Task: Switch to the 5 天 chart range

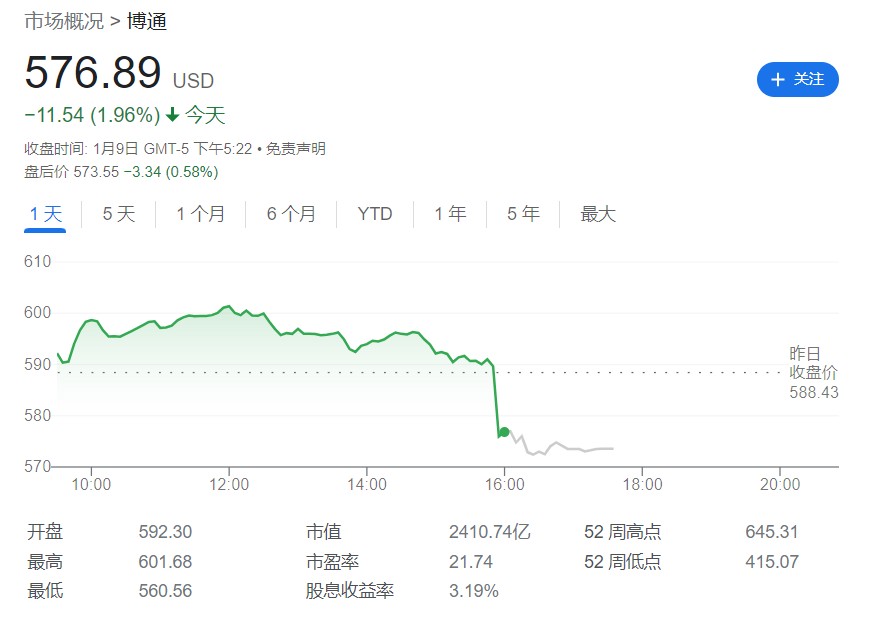Action: [119, 214]
